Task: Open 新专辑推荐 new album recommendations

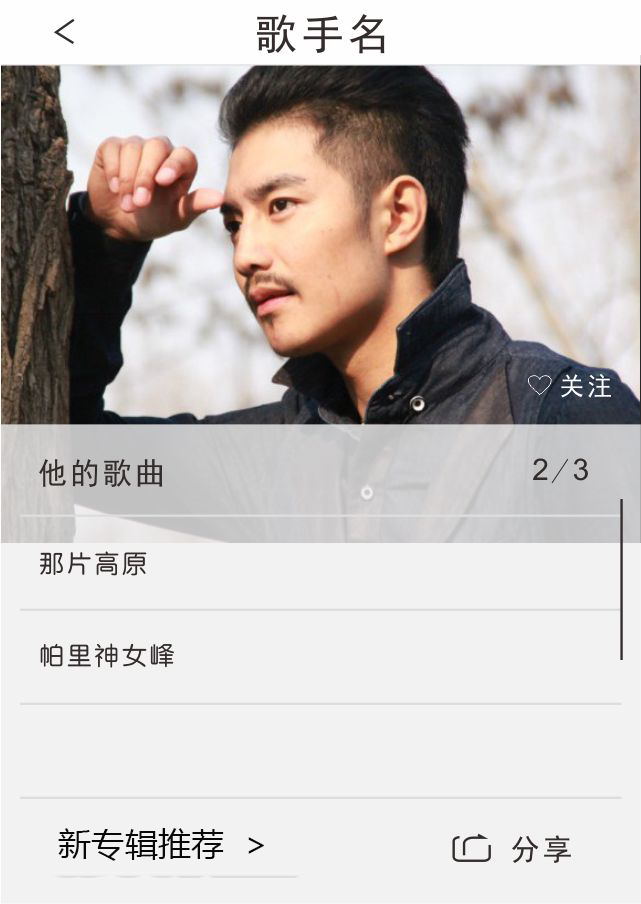Action: click(x=160, y=845)
